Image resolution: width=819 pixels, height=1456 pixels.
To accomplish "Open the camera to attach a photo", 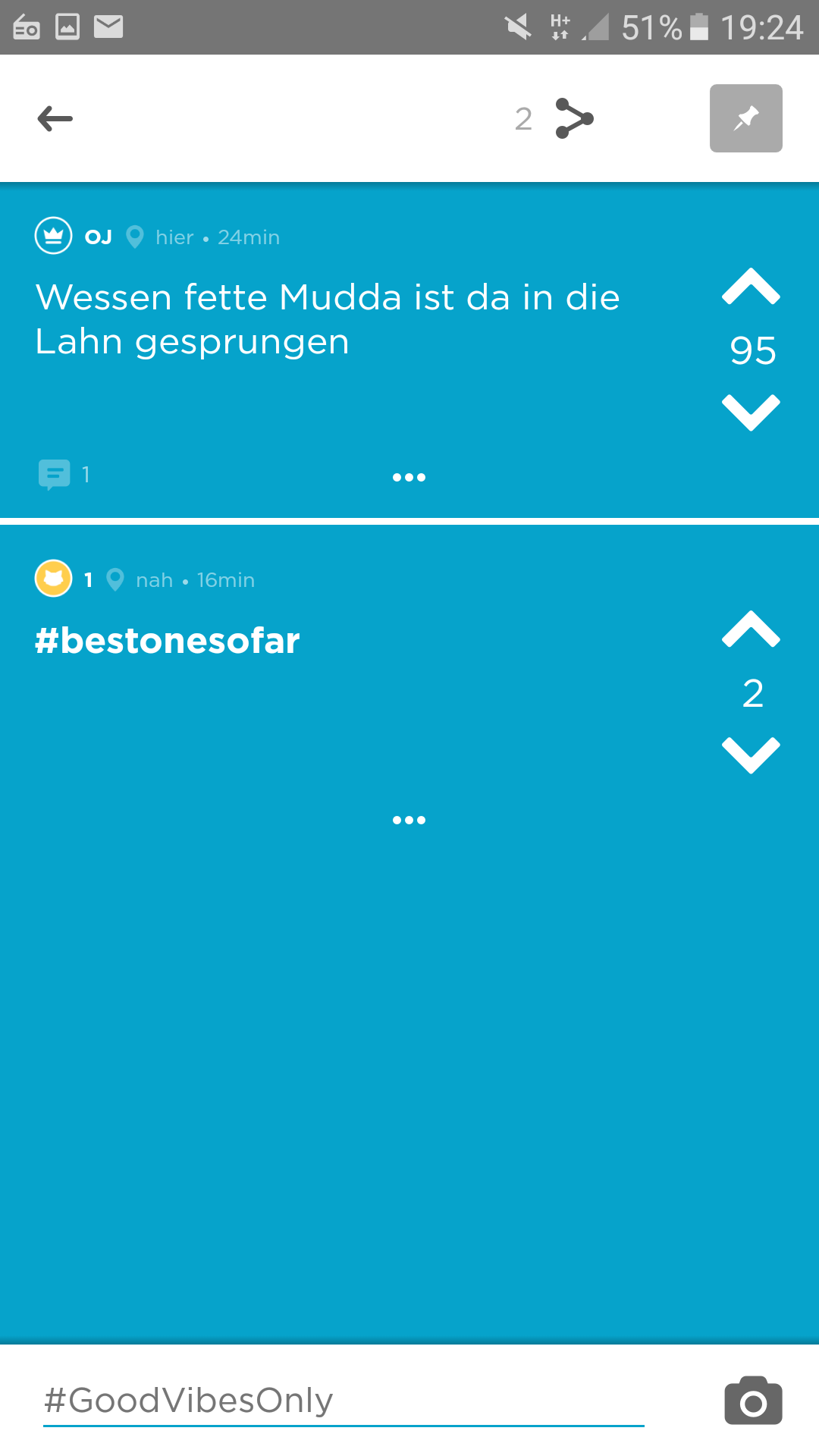I will [x=753, y=1401].
